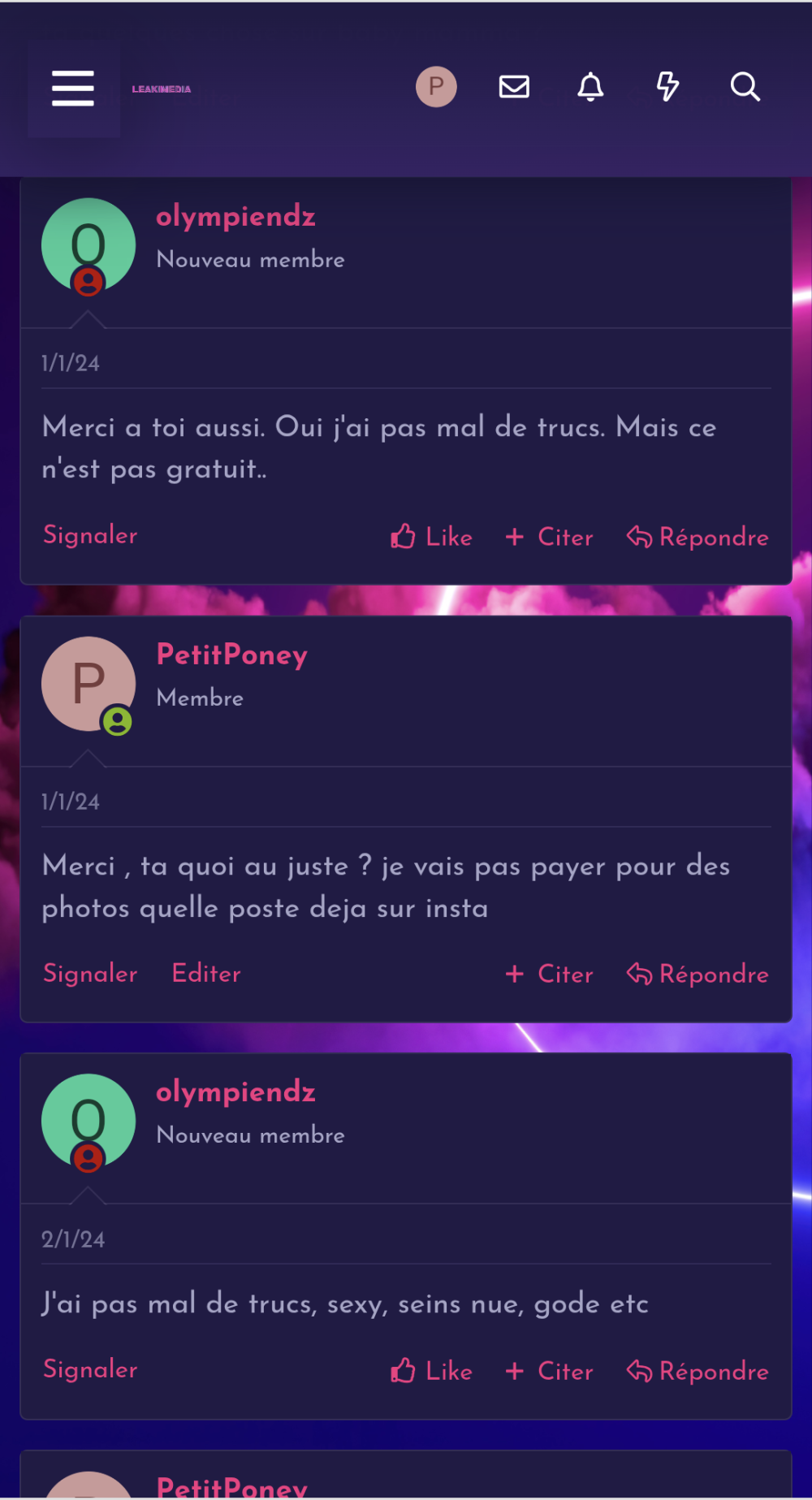Open the messages envelope icon
The image size is (812, 1500).
pyautogui.click(x=514, y=87)
